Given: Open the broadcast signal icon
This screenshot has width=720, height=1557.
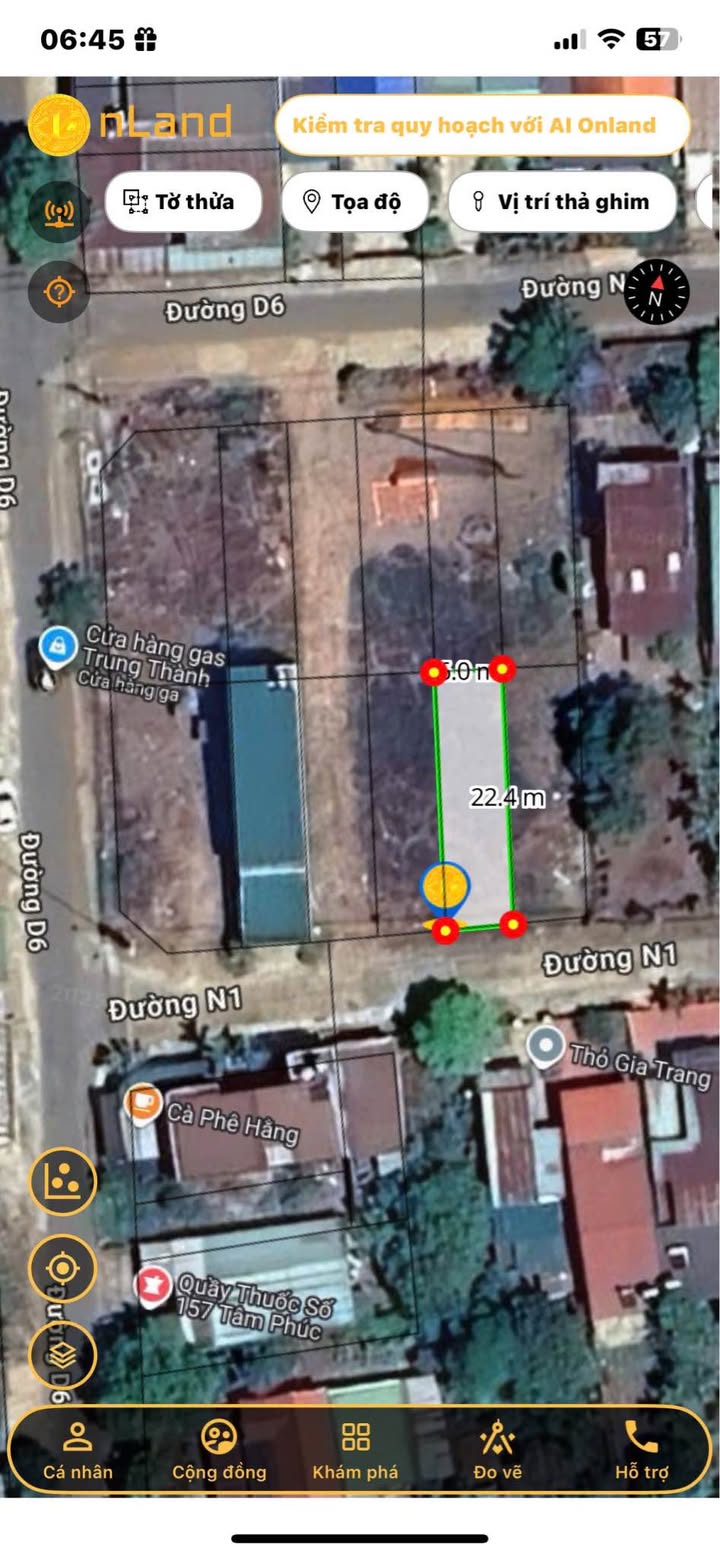Looking at the screenshot, I should [59, 212].
